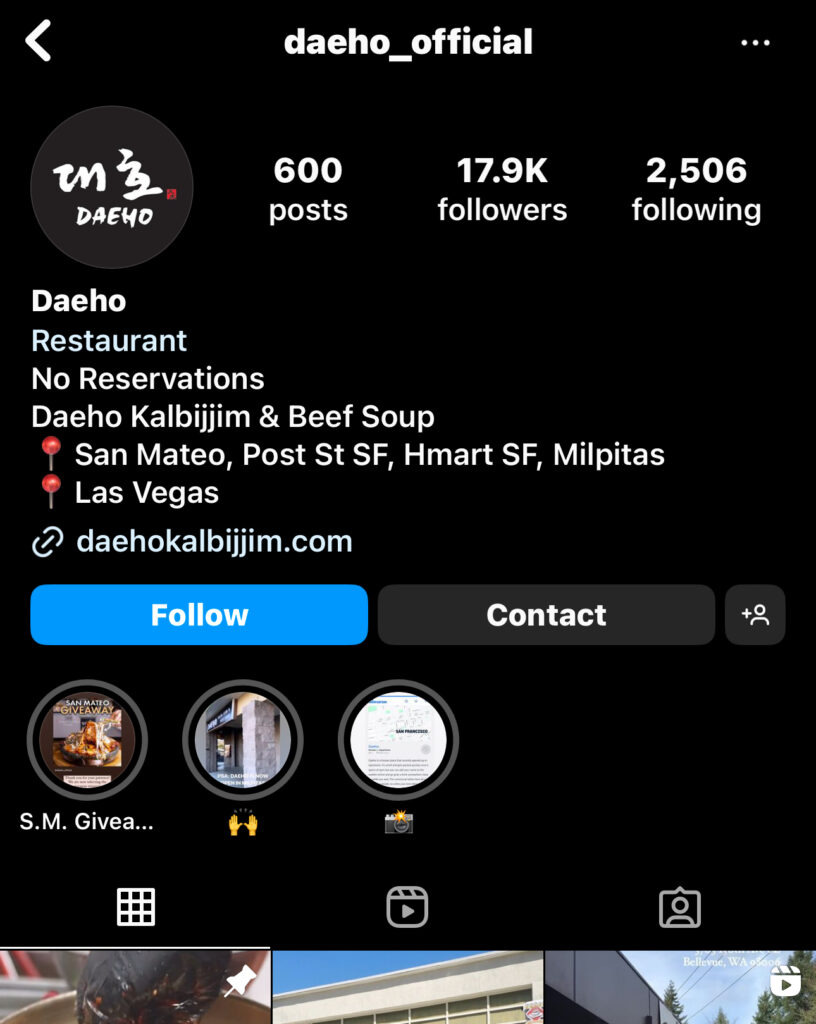Open the daehokalbijjim.com link
The width and height of the screenshot is (816, 1024).
[x=214, y=542]
